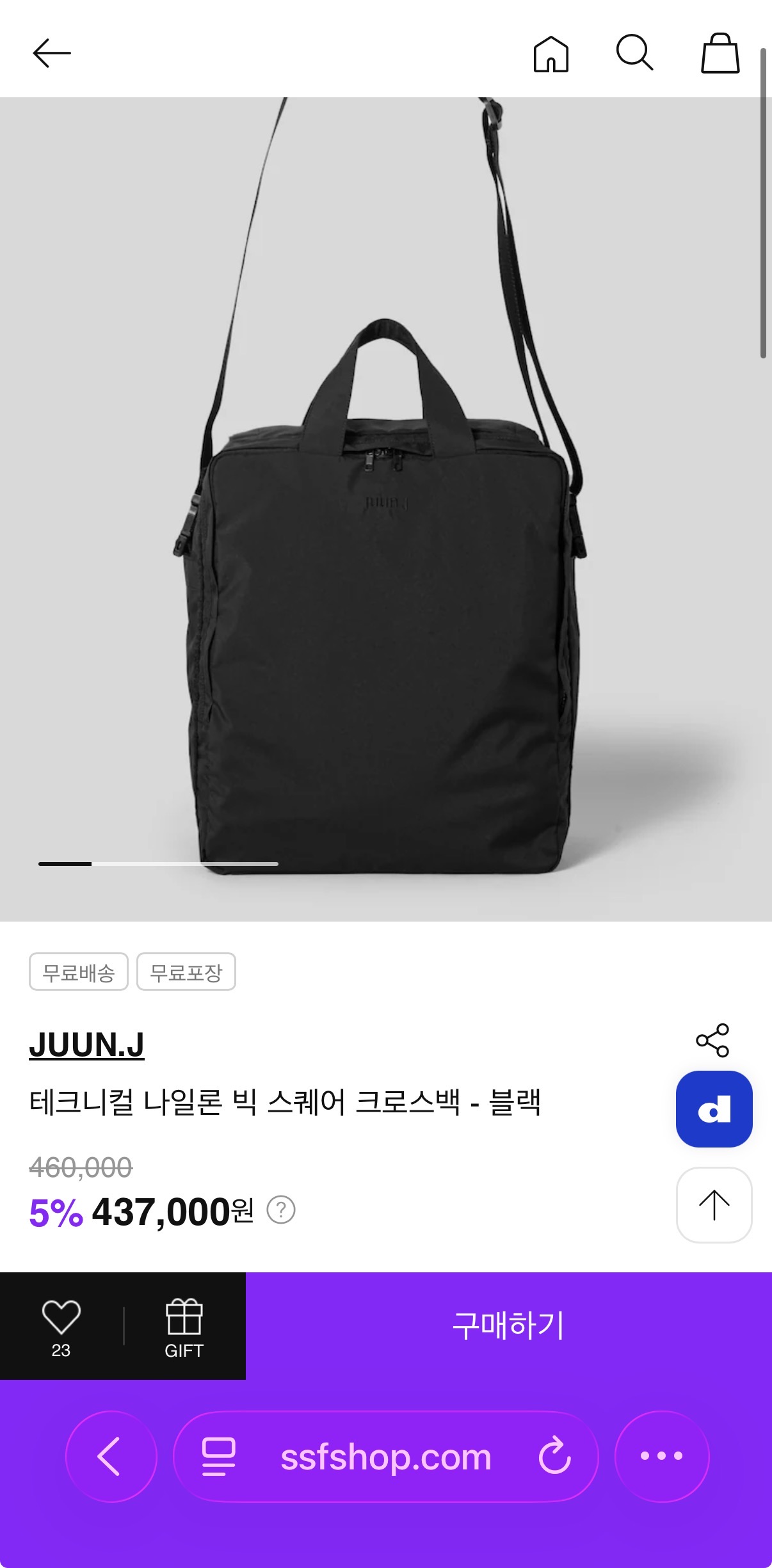Go to previous page in browser bar
This screenshot has width=772, height=1568.
click(111, 1456)
